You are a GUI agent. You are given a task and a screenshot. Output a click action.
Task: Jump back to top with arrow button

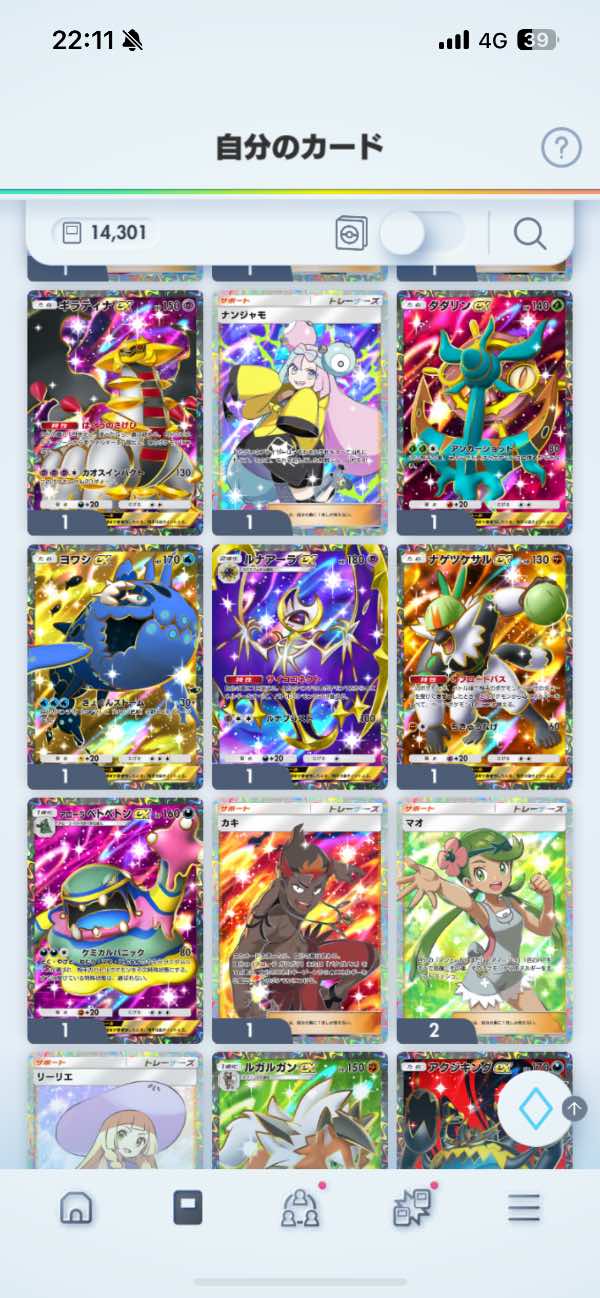tap(575, 1107)
